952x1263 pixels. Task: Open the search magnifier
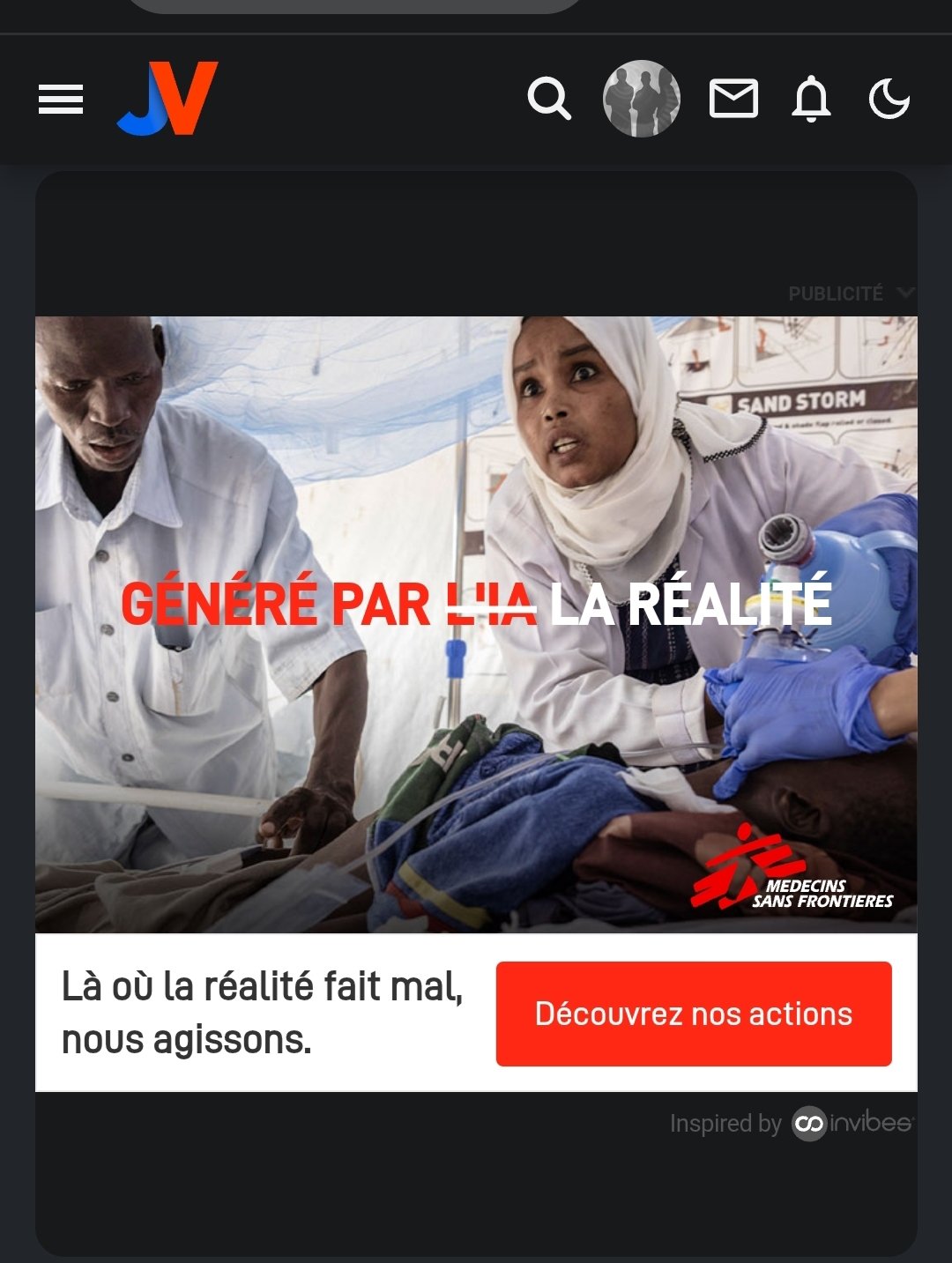point(549,98)
